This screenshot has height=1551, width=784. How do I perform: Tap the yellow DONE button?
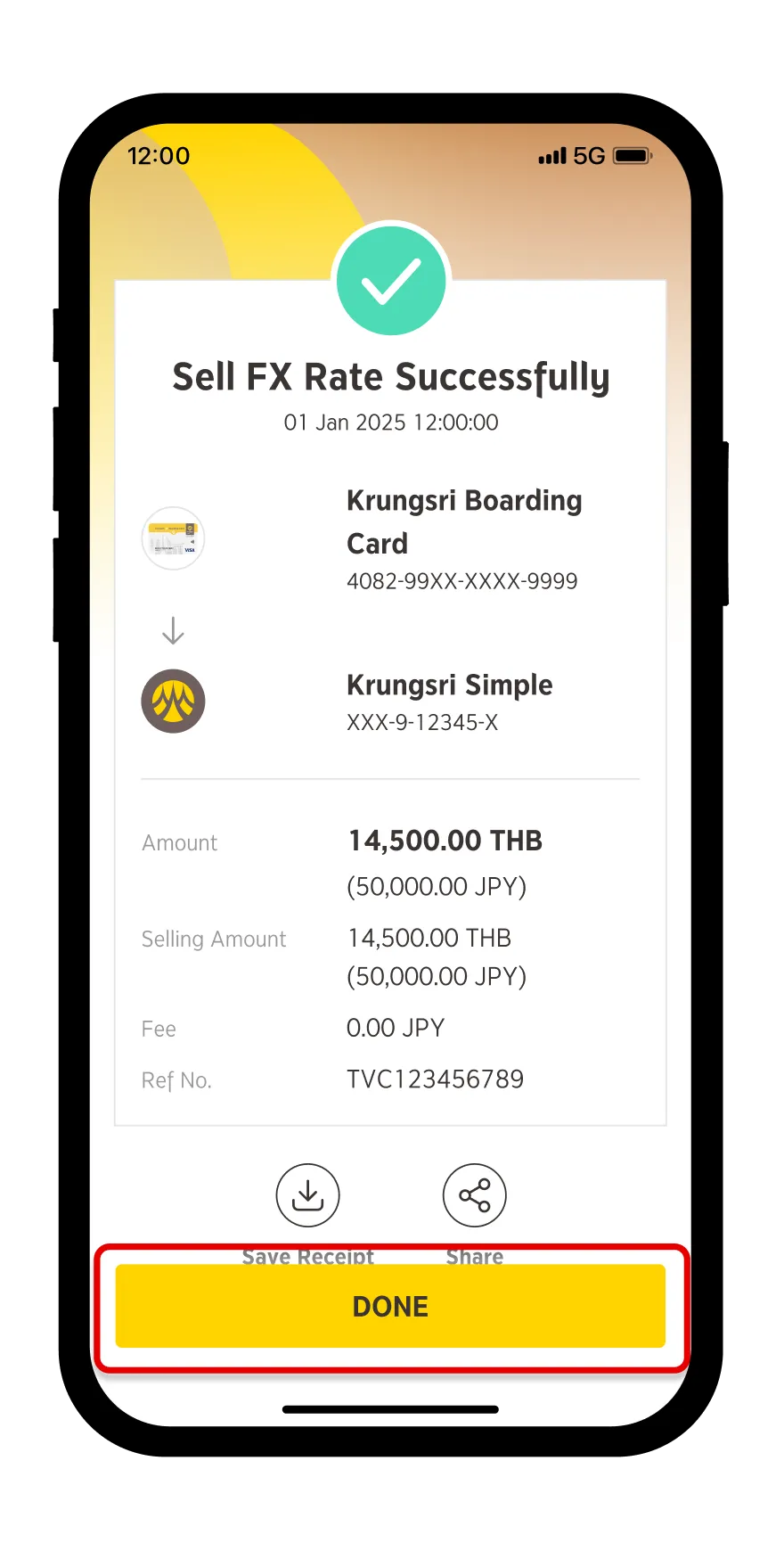(x=390, y=1306)
